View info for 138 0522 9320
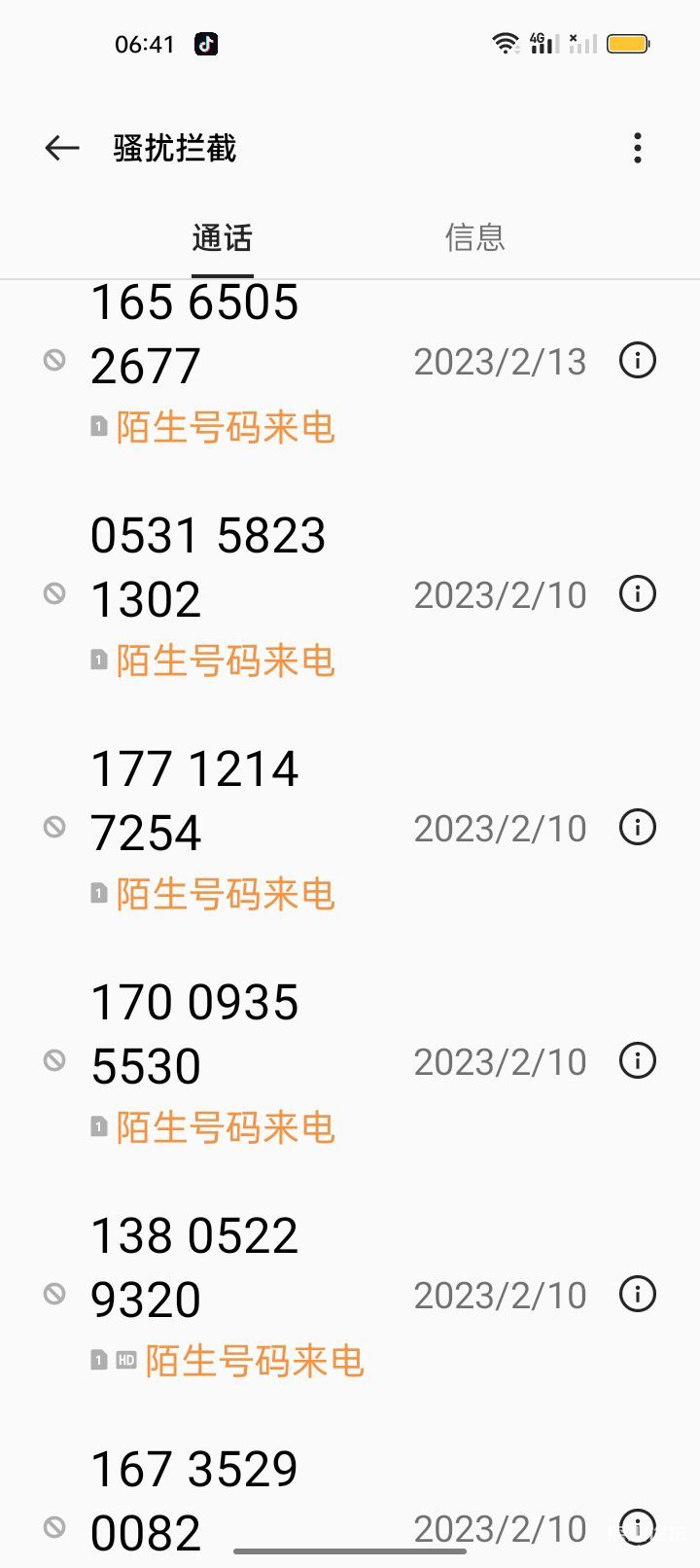 click(x=638, y=1295)
